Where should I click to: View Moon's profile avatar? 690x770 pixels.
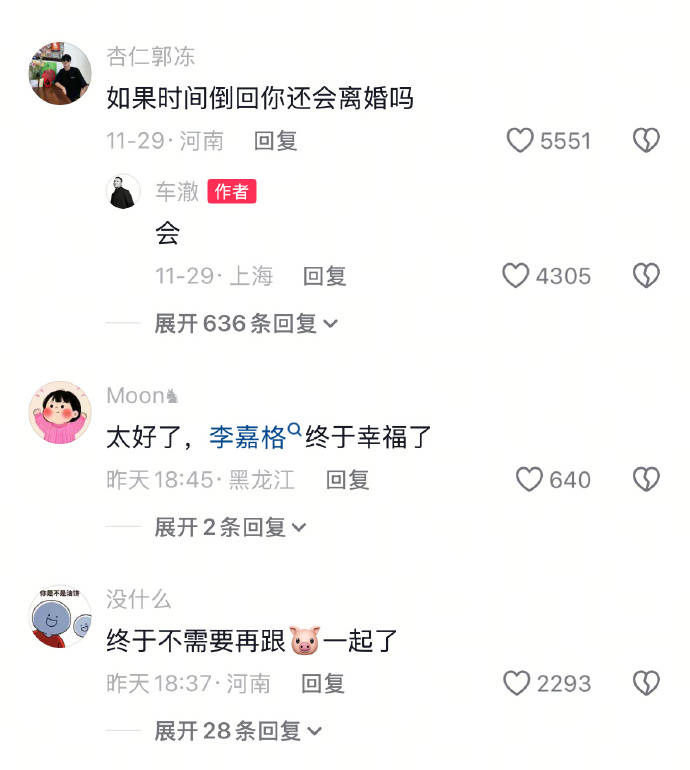click(60, 412)
